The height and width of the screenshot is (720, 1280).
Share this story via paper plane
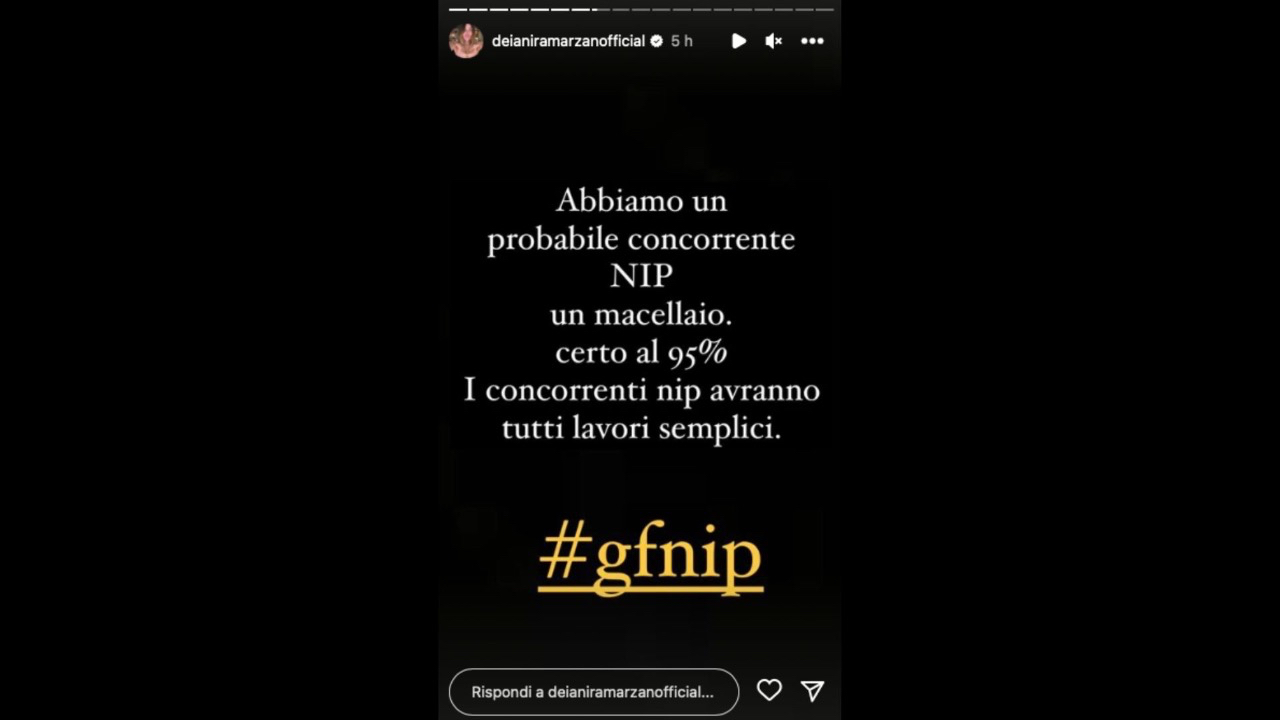(812, 690)
